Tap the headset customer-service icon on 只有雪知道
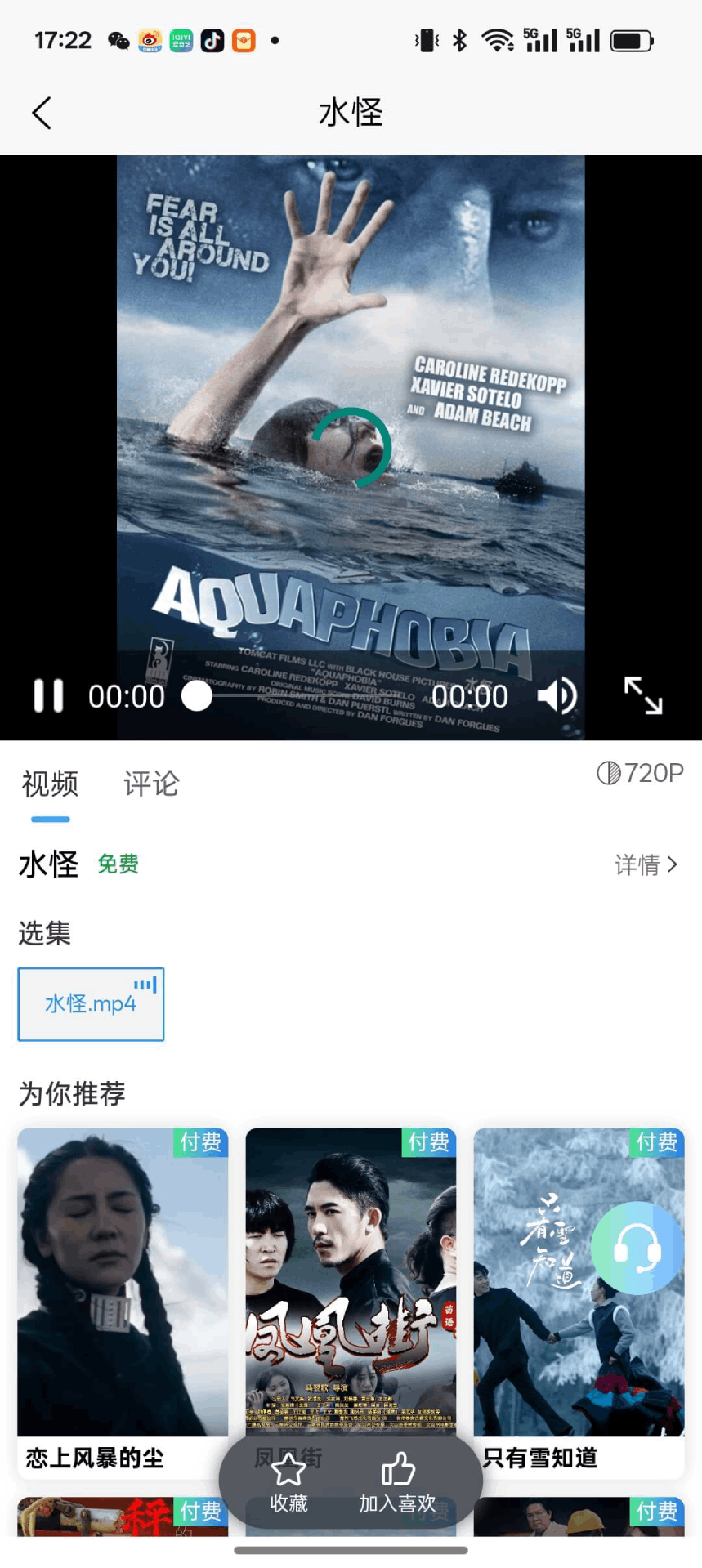 point(637,1247)
